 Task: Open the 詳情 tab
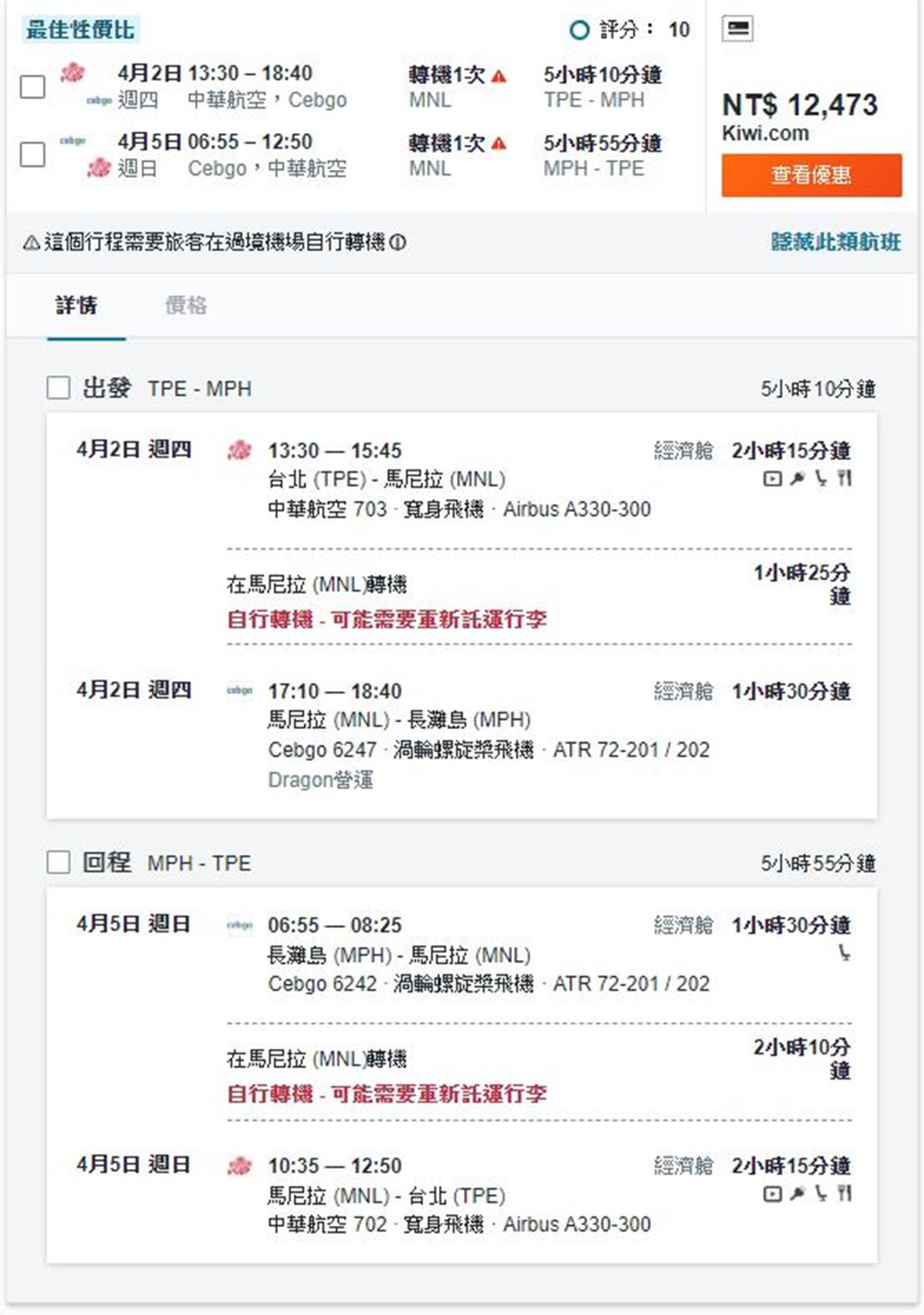pyautogui.click(x=77, y=306)
